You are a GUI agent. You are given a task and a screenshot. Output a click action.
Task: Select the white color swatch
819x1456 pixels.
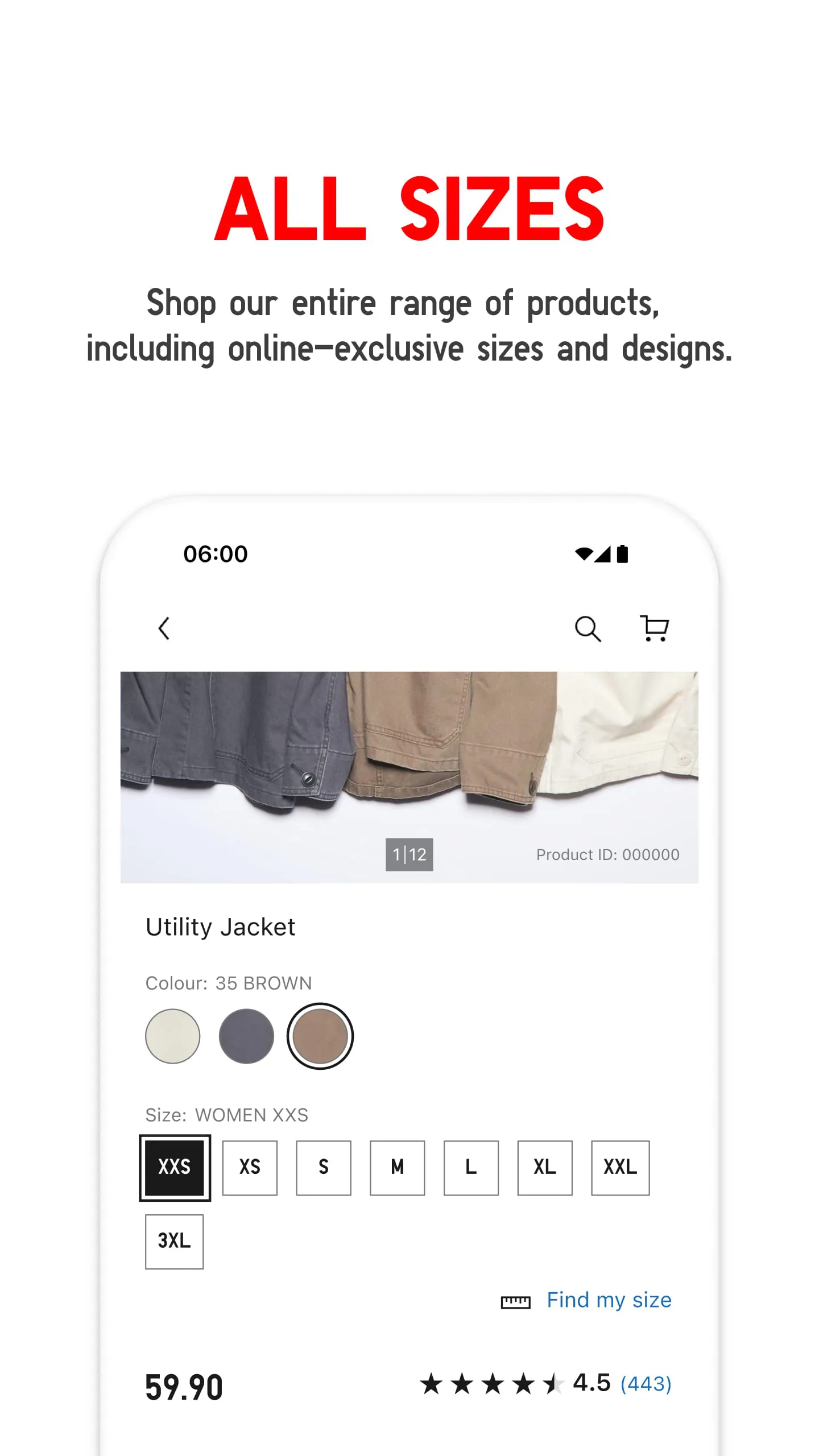pos(173,1036)
